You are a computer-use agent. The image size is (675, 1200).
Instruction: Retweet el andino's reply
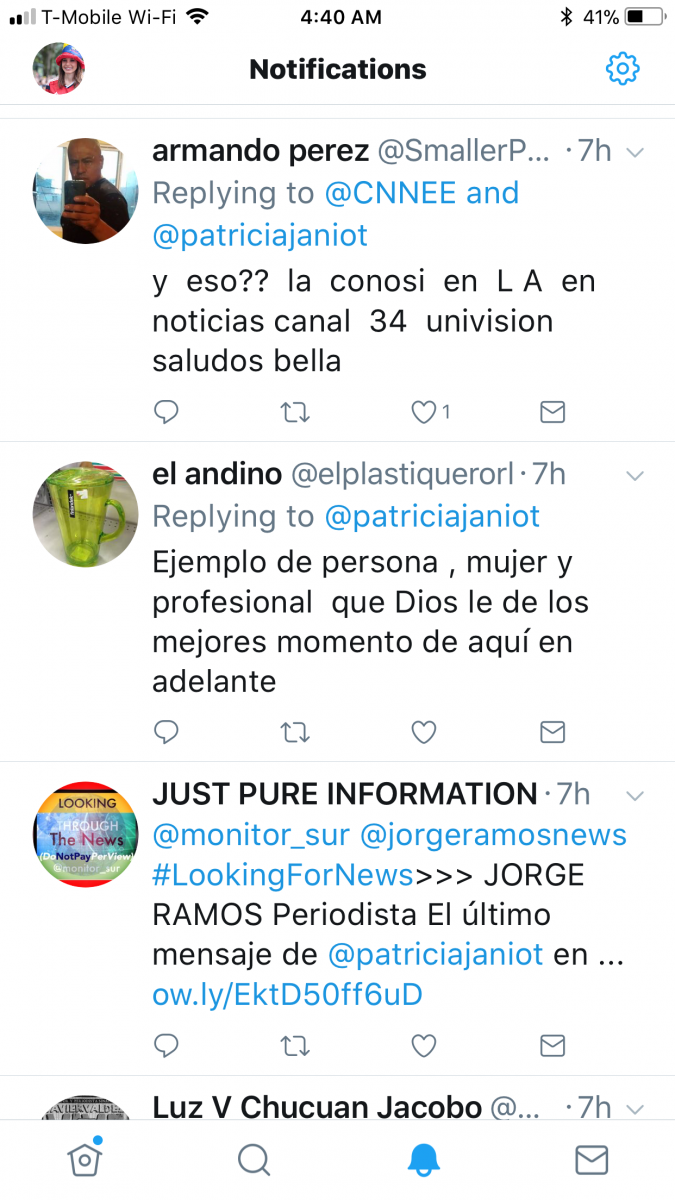[x=295, y=732]
